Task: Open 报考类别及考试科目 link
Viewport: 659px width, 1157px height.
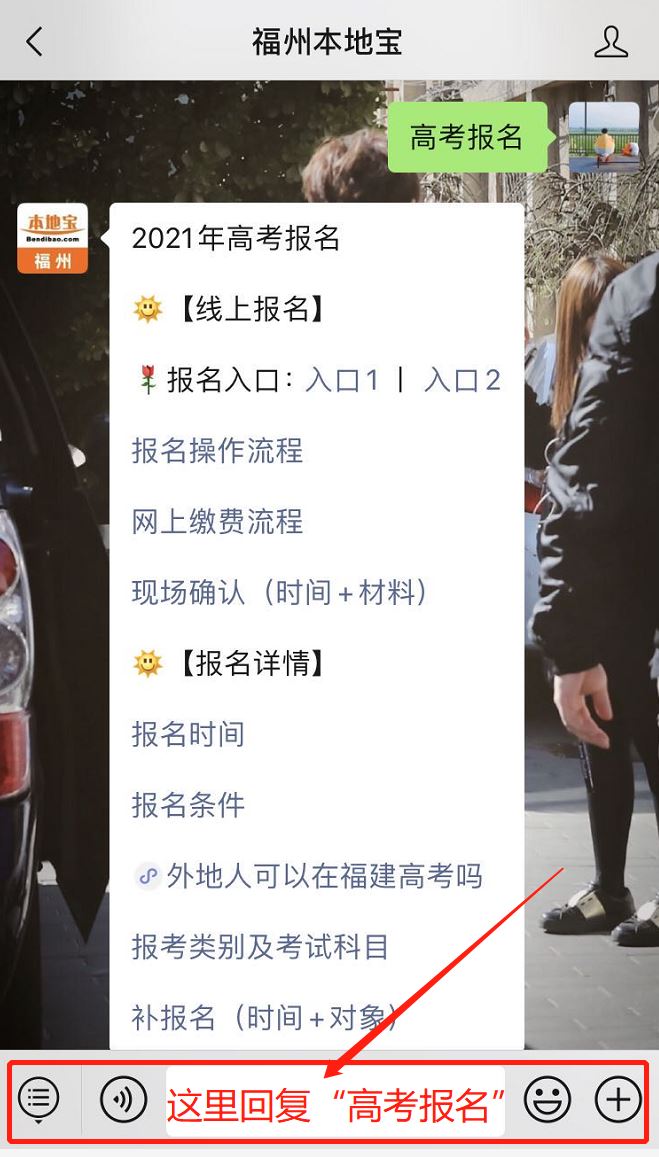Action: pyautogui.click(x=260, y=948)
